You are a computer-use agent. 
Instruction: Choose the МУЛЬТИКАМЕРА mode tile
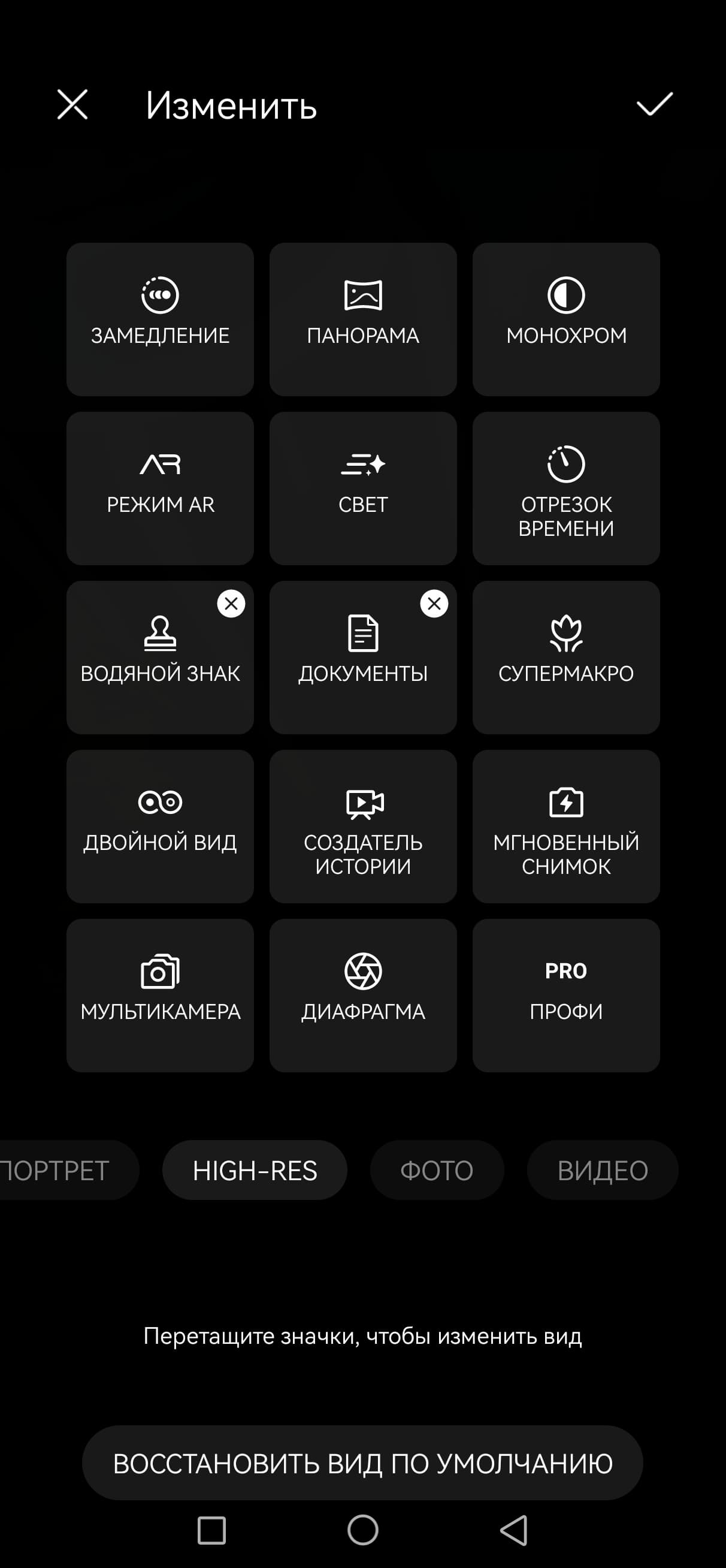pyautogui.click(x=160, y=995)
